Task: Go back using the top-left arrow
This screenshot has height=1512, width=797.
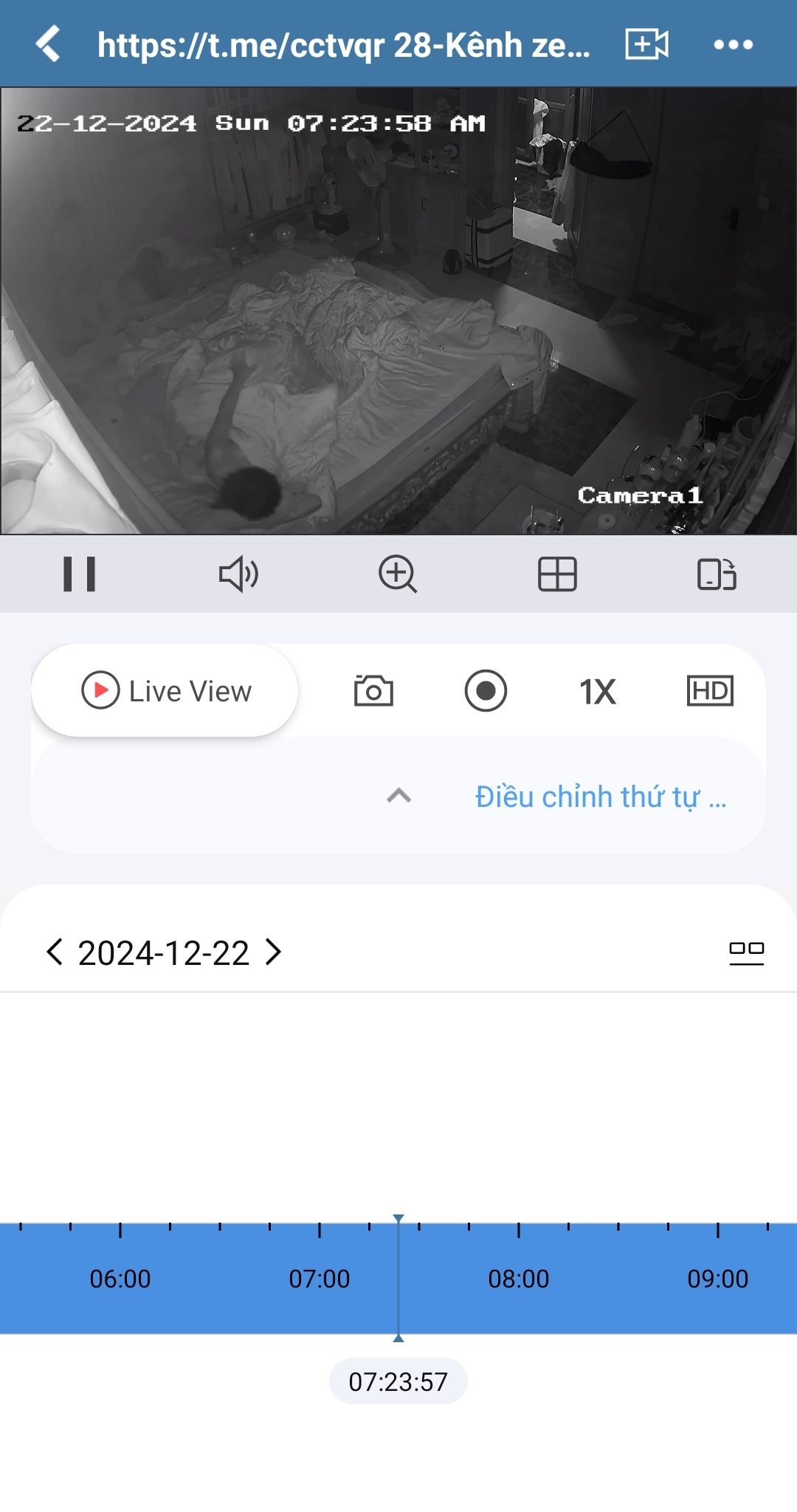Action: click(49, 44)
